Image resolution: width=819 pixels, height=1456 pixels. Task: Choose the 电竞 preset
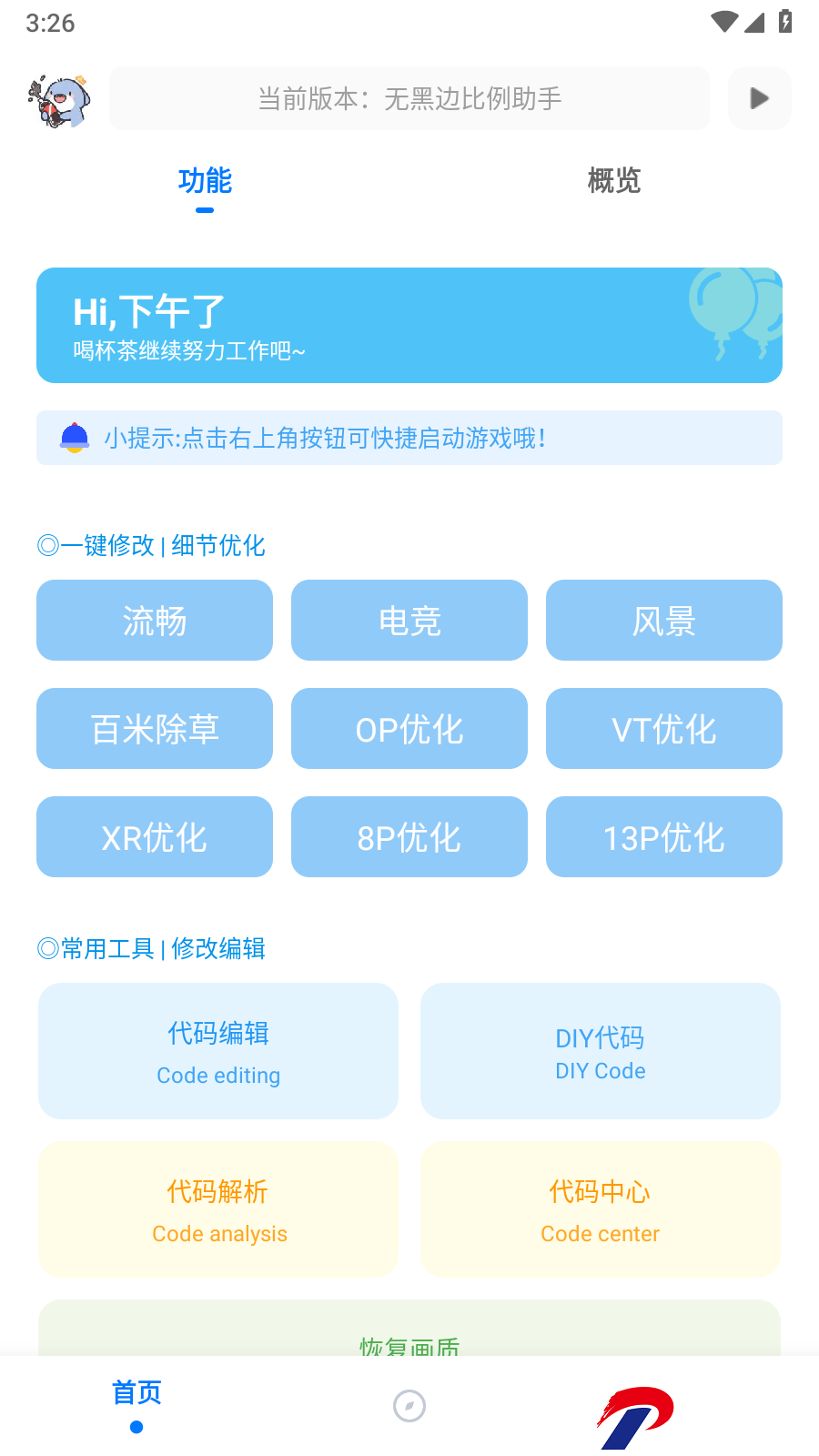(x=409, y=621)
